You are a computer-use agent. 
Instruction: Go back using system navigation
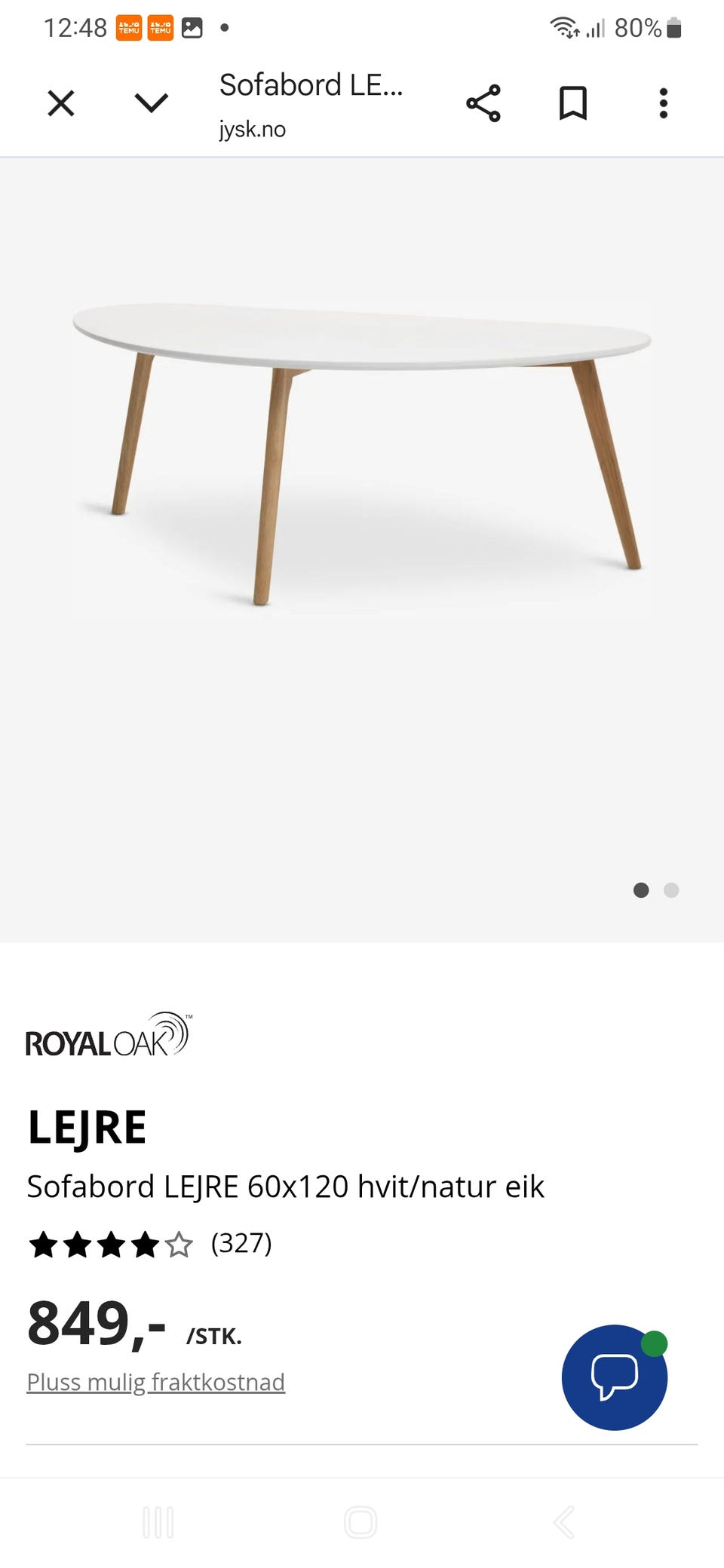pos(564,1522)
